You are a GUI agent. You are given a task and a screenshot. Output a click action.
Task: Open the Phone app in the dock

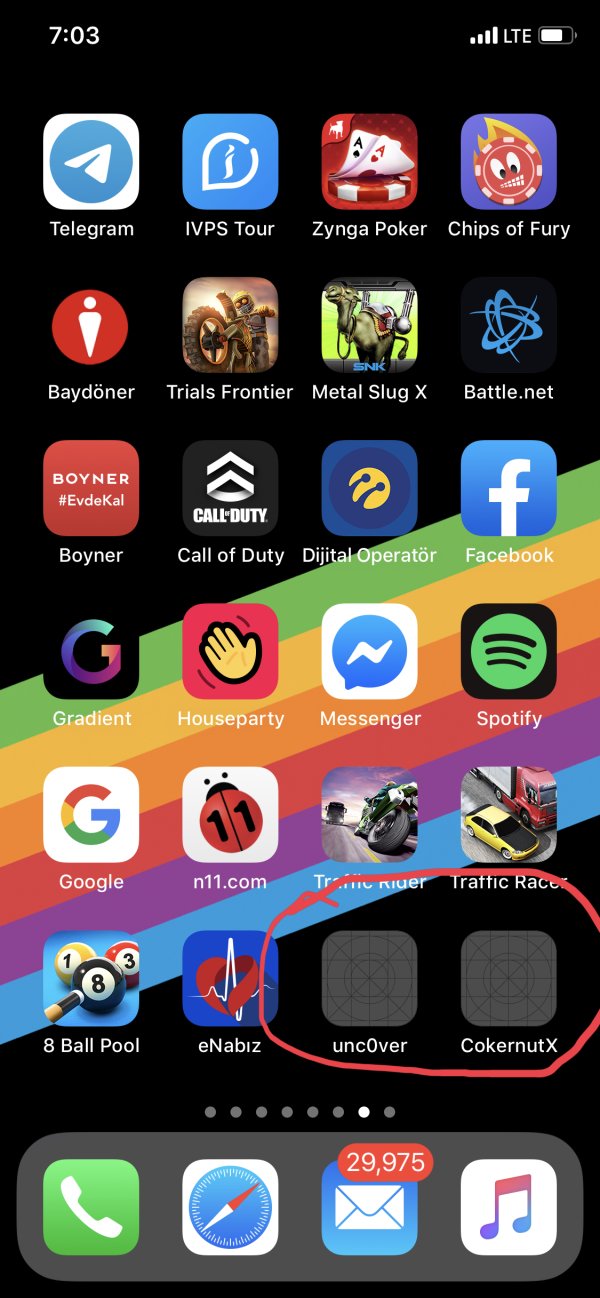tap(91, 1207)
